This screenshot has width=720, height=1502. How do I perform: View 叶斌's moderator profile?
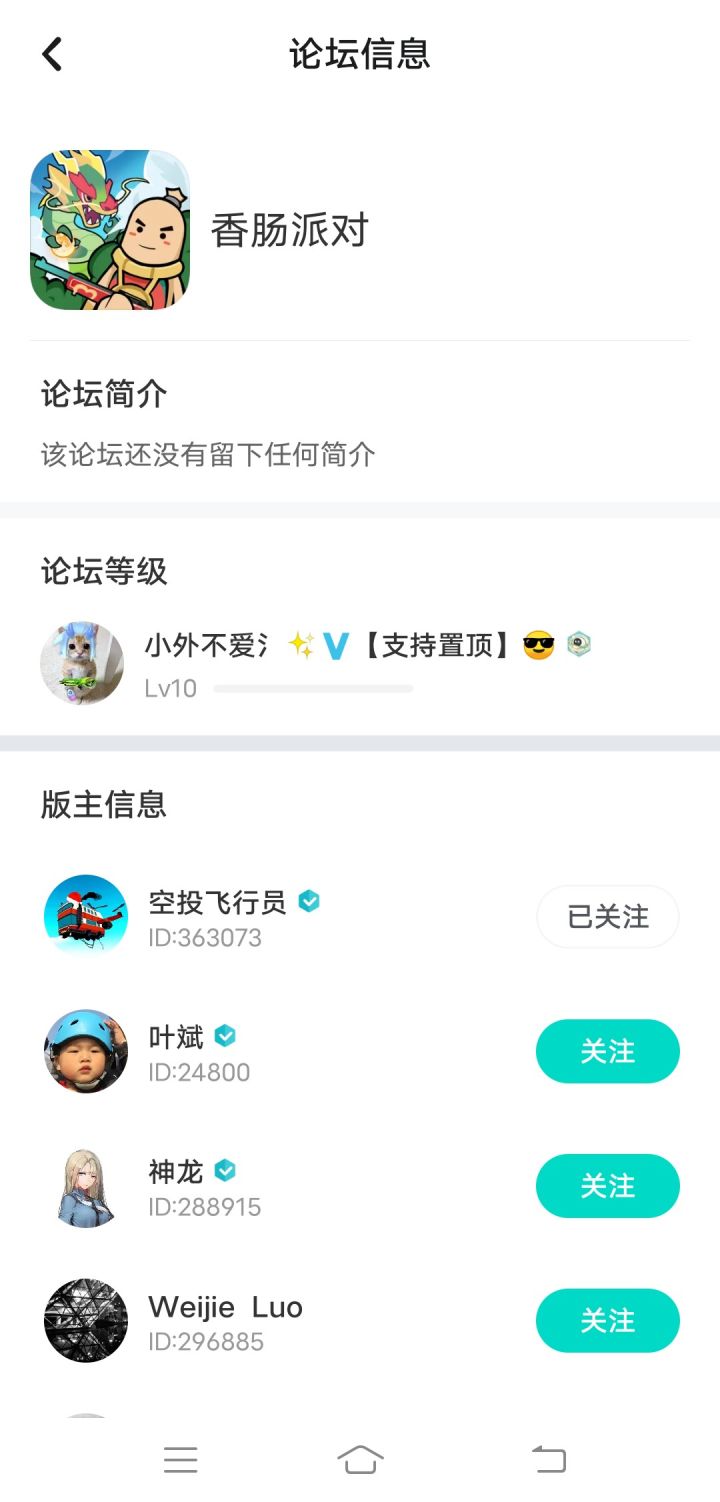tap(86, 1051)
